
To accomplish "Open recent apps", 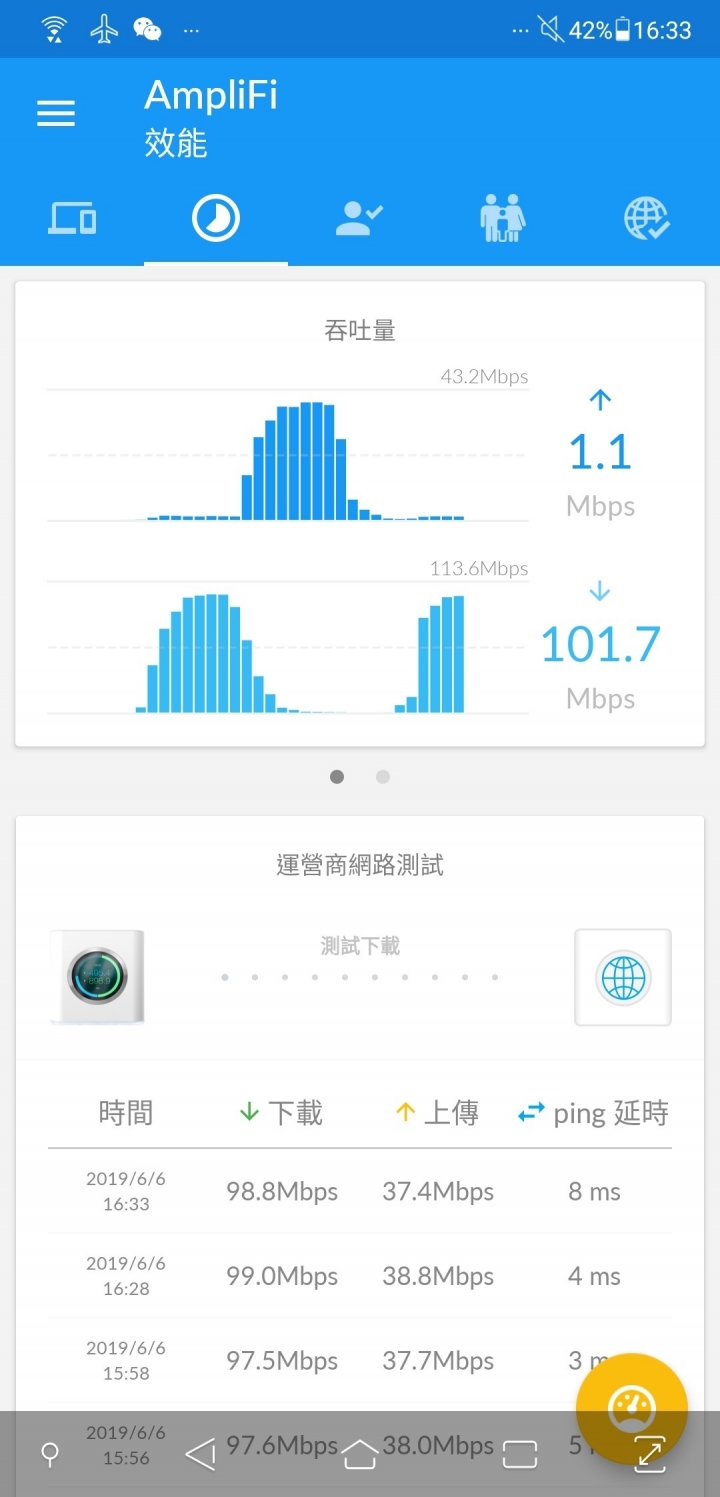I will (x=520, y=1454).
